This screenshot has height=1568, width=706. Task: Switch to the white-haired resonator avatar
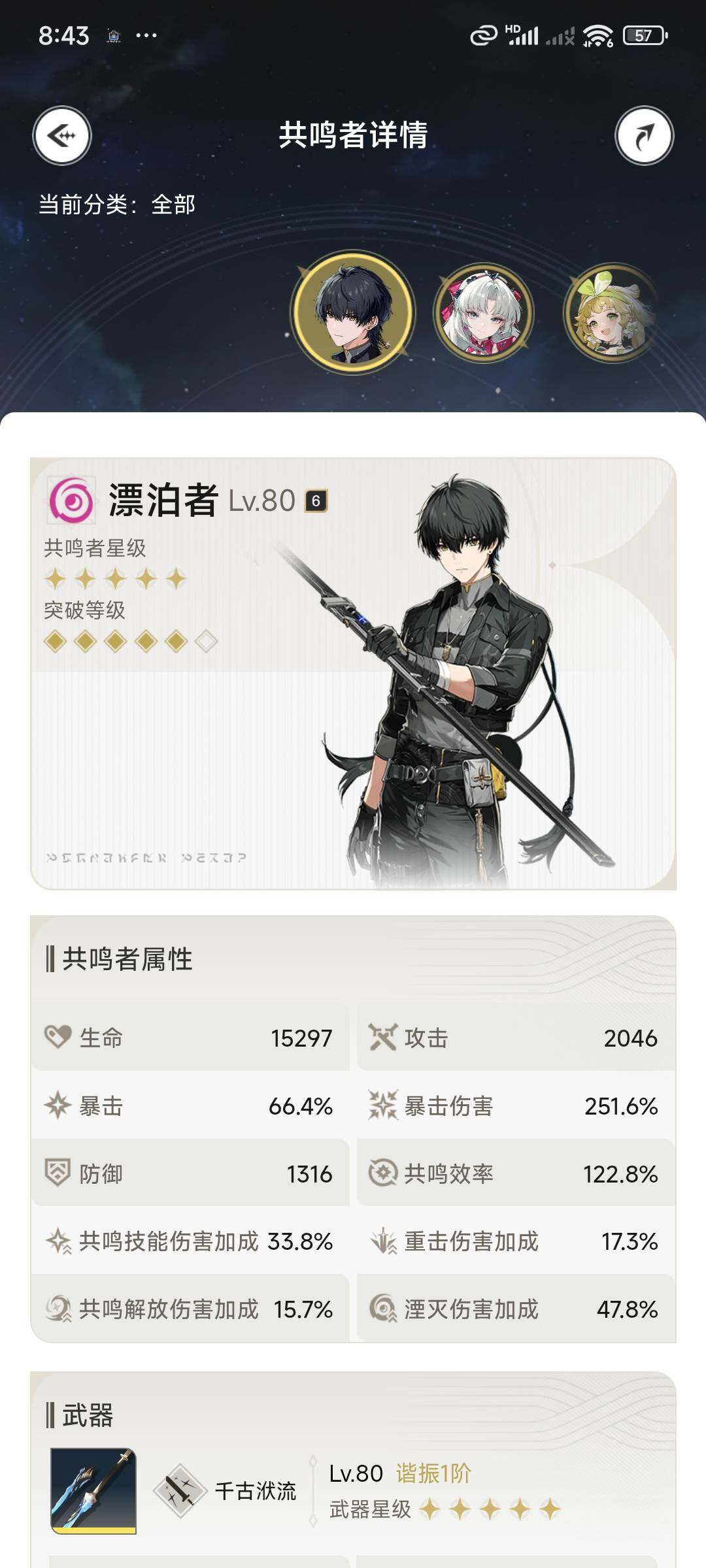483,313
